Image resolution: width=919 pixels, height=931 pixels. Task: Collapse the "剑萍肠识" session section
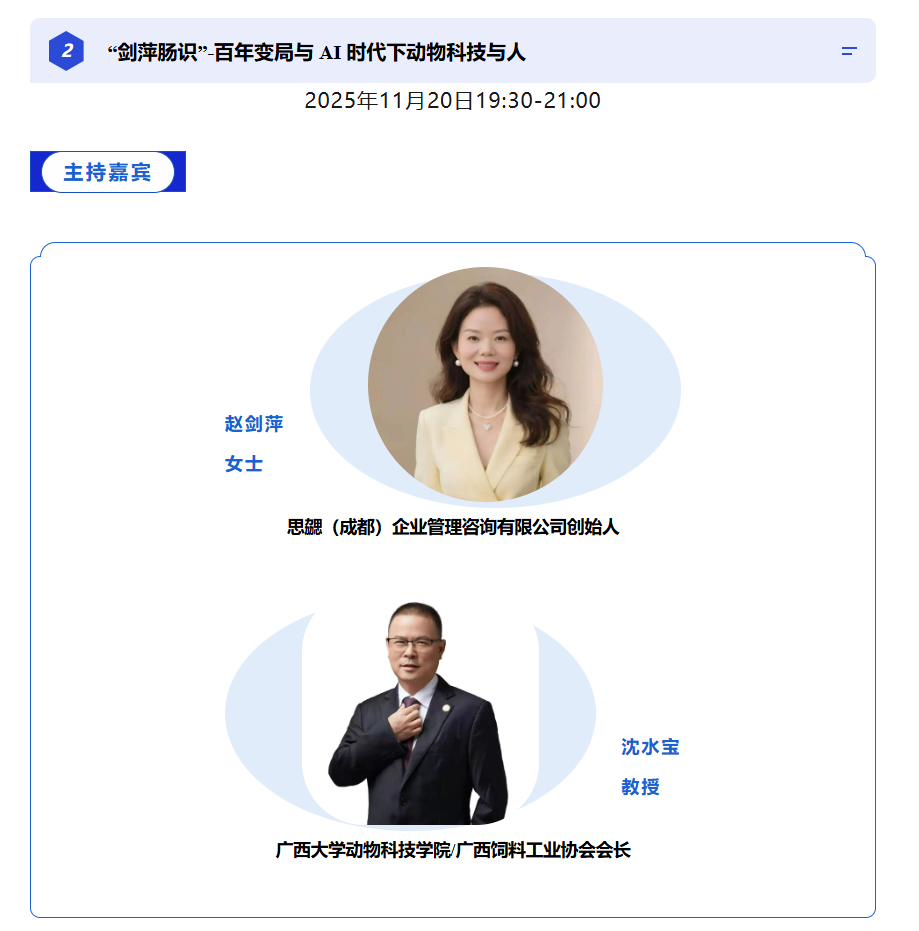tap(849, 51)
